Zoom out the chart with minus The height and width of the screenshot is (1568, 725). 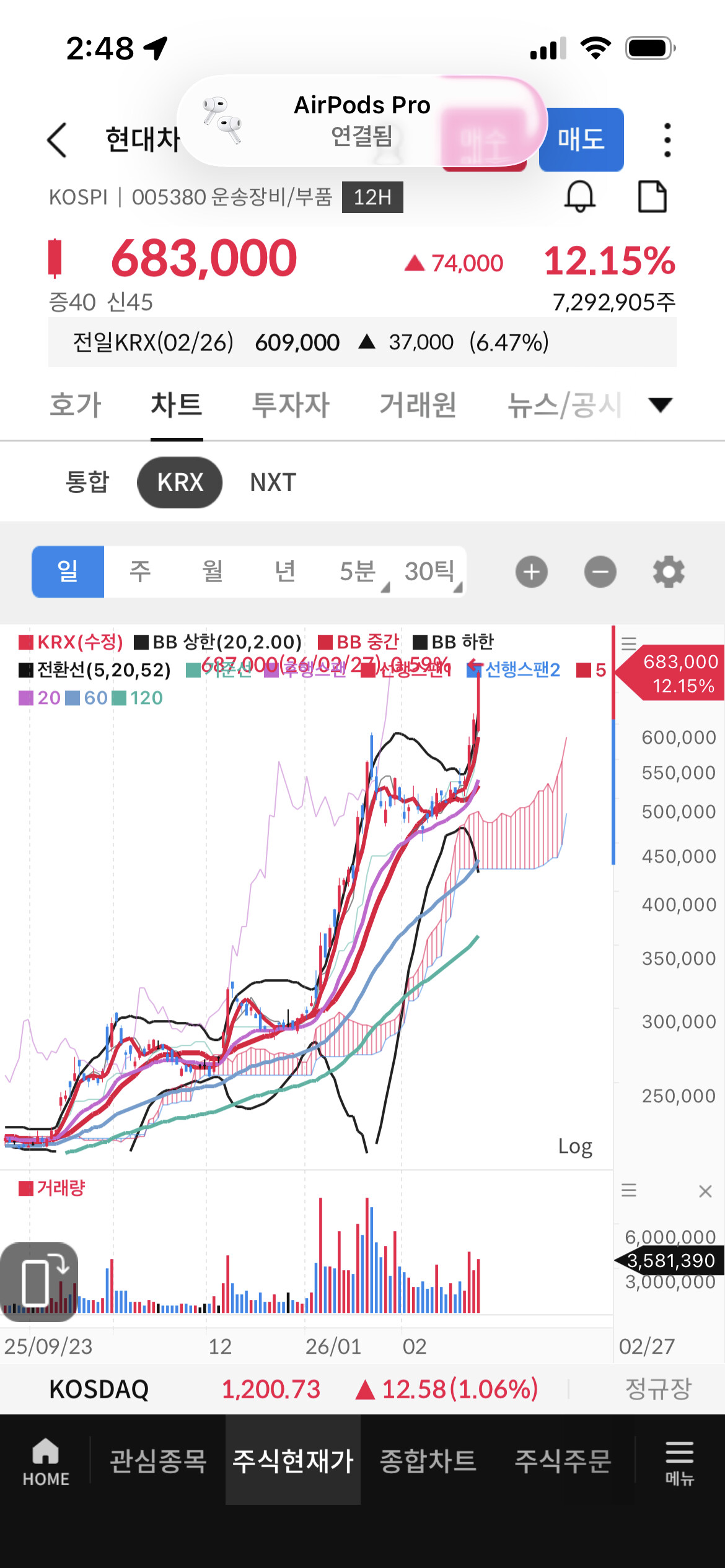click(x=600, y=572)
